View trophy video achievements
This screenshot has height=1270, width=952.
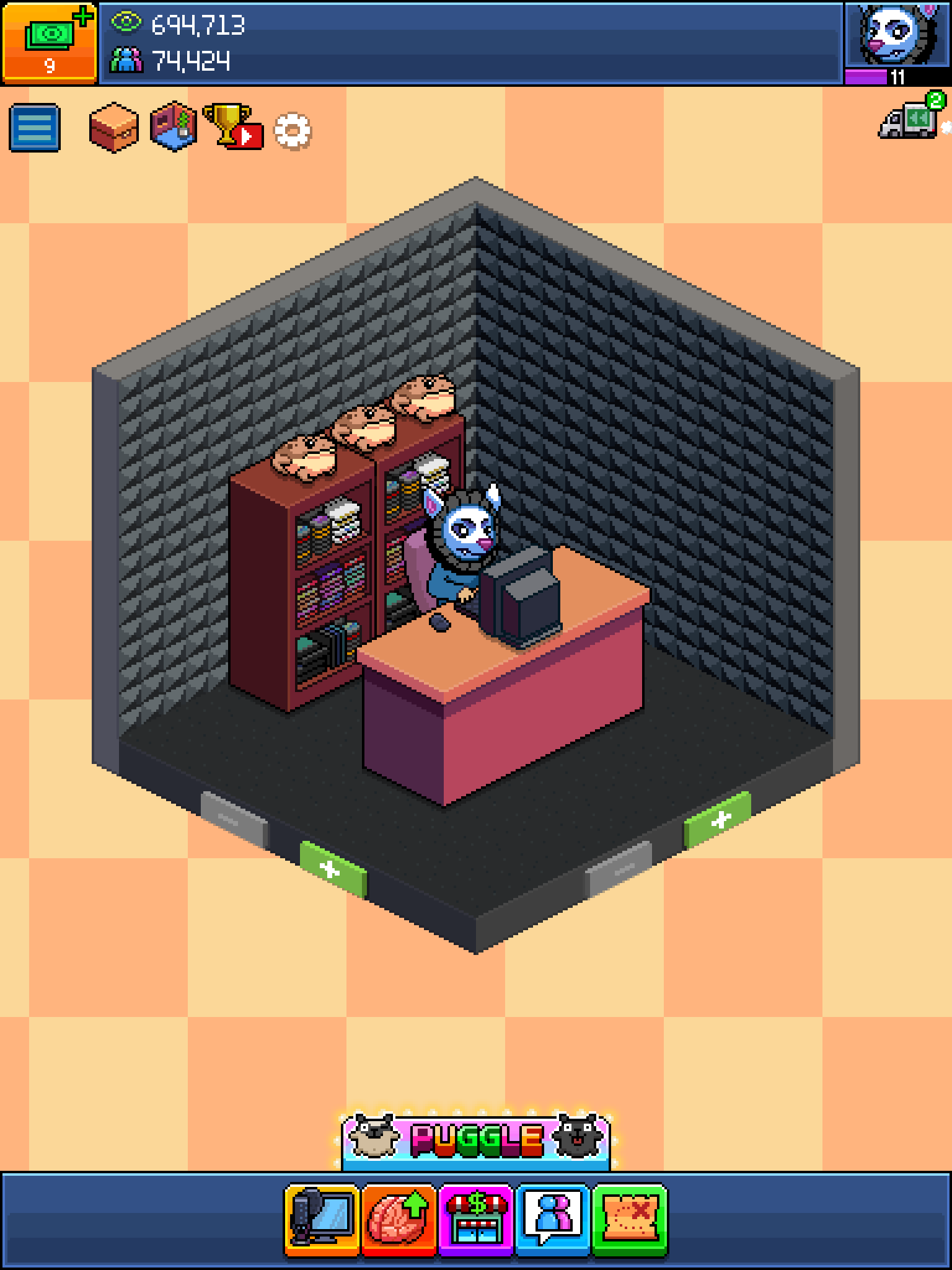(232, 126)
